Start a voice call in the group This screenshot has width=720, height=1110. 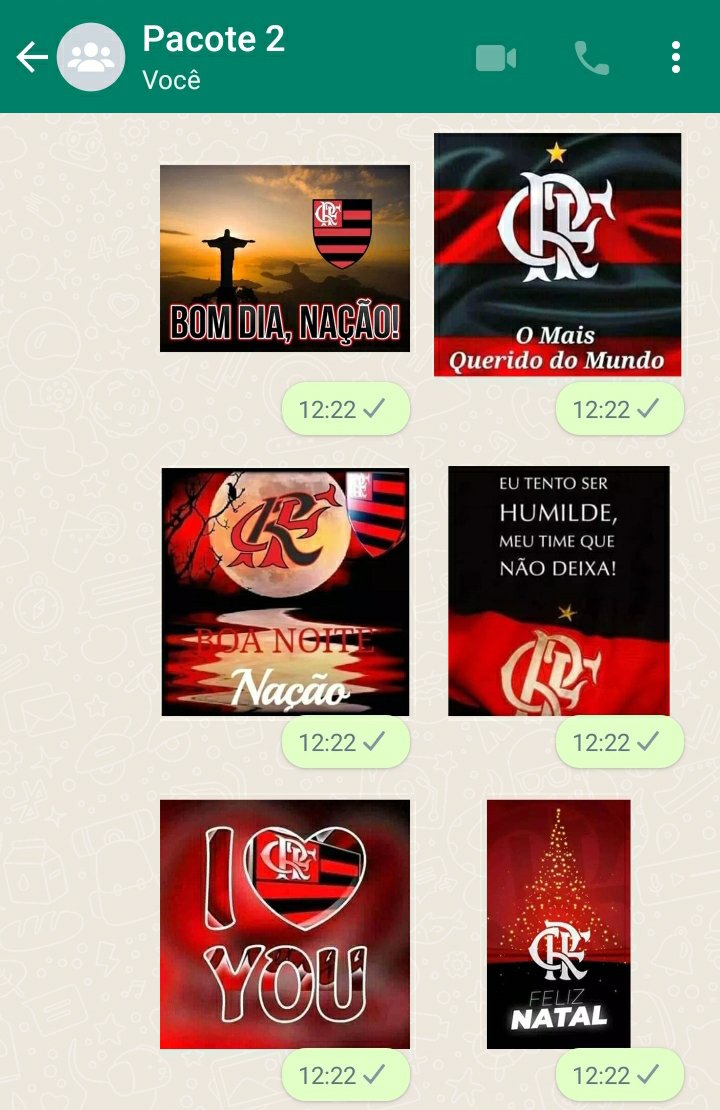[592, 58]
